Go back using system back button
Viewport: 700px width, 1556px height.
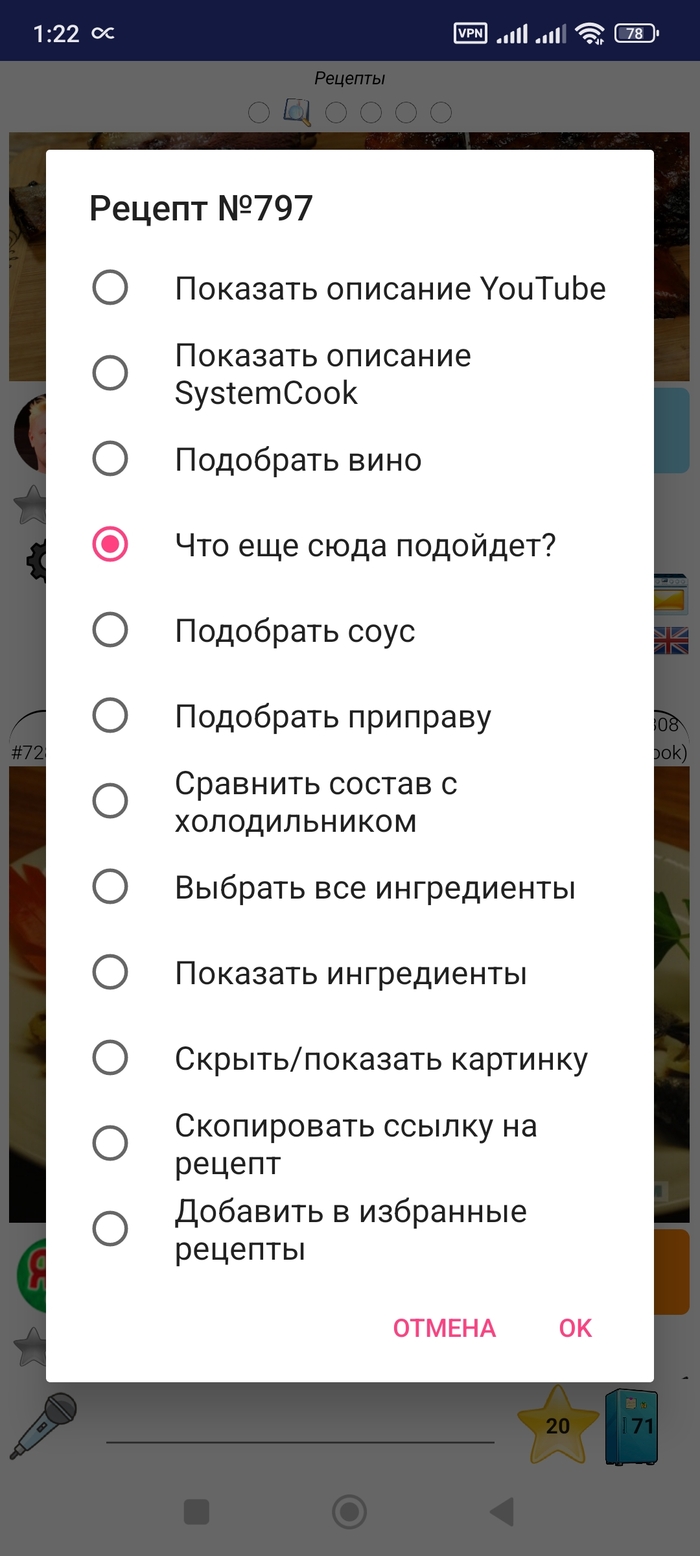pos(502,1511)
